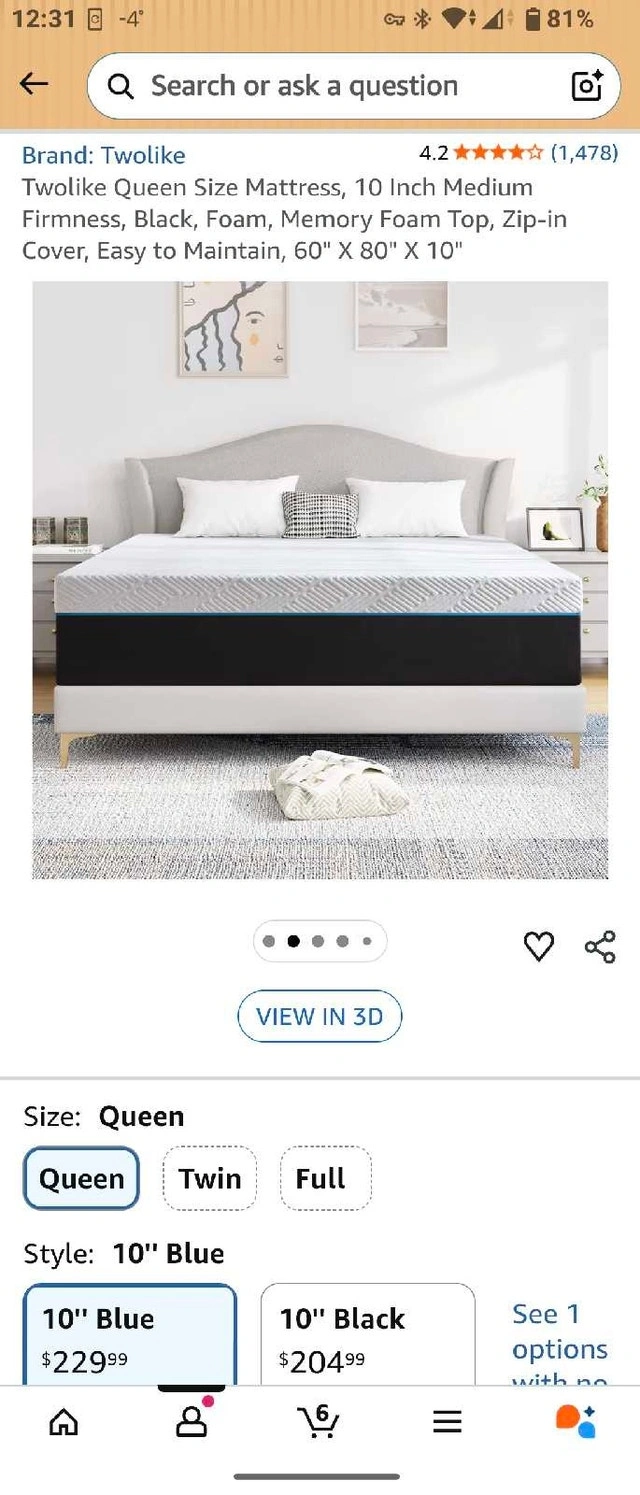
Task: Open the 1,478 ratings reviews
Action: tap(584, 153)
